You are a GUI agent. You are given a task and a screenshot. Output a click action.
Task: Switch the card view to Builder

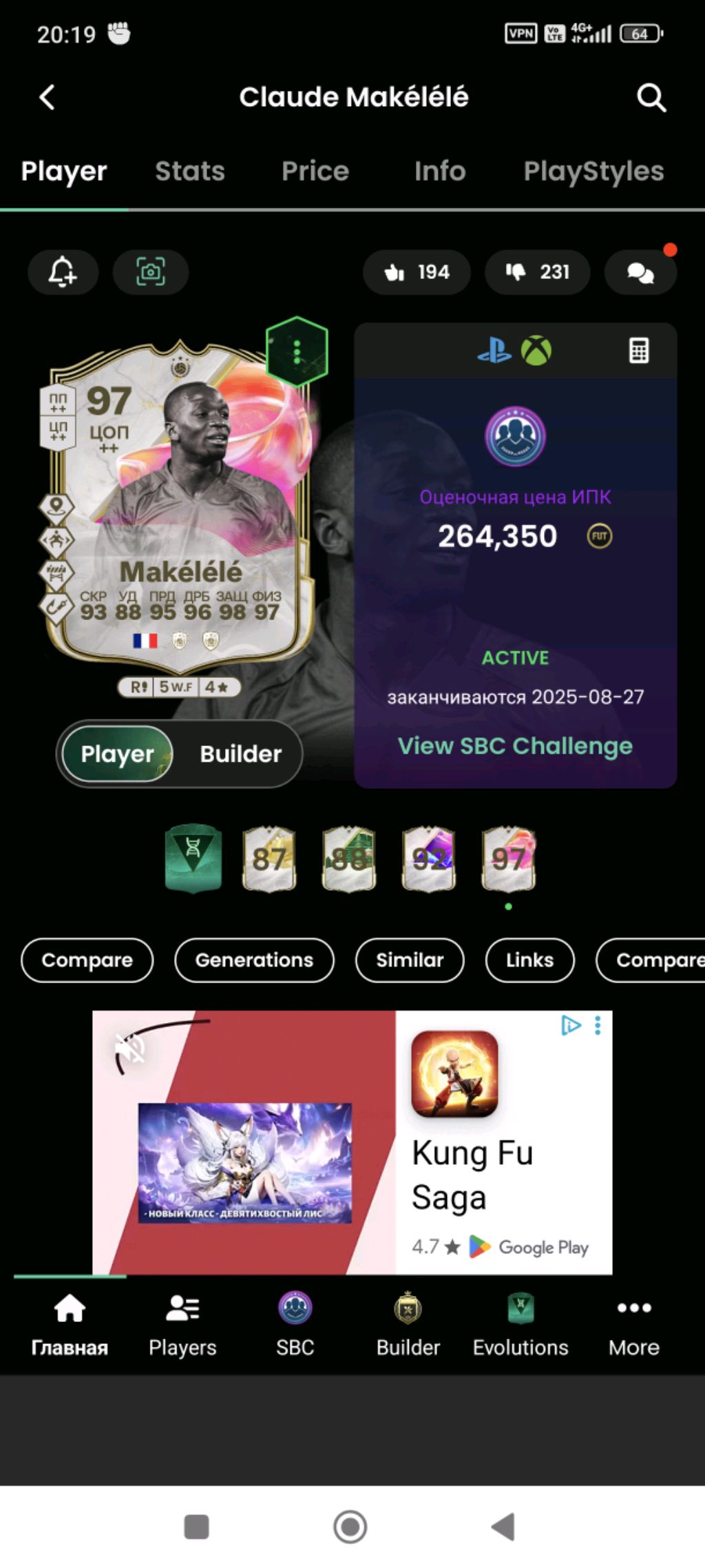coord(240,754)
